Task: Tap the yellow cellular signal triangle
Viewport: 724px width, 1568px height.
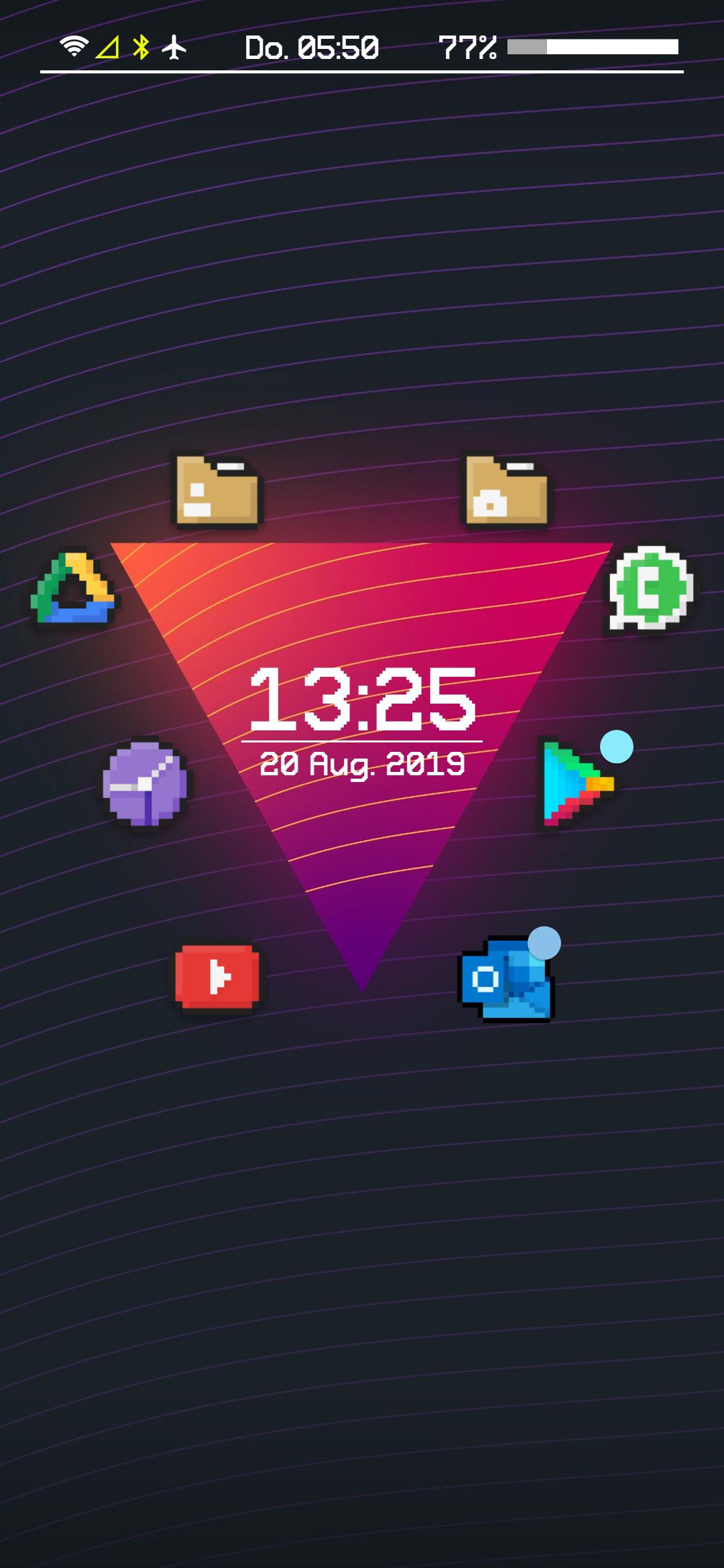Action: coord(107,46)
